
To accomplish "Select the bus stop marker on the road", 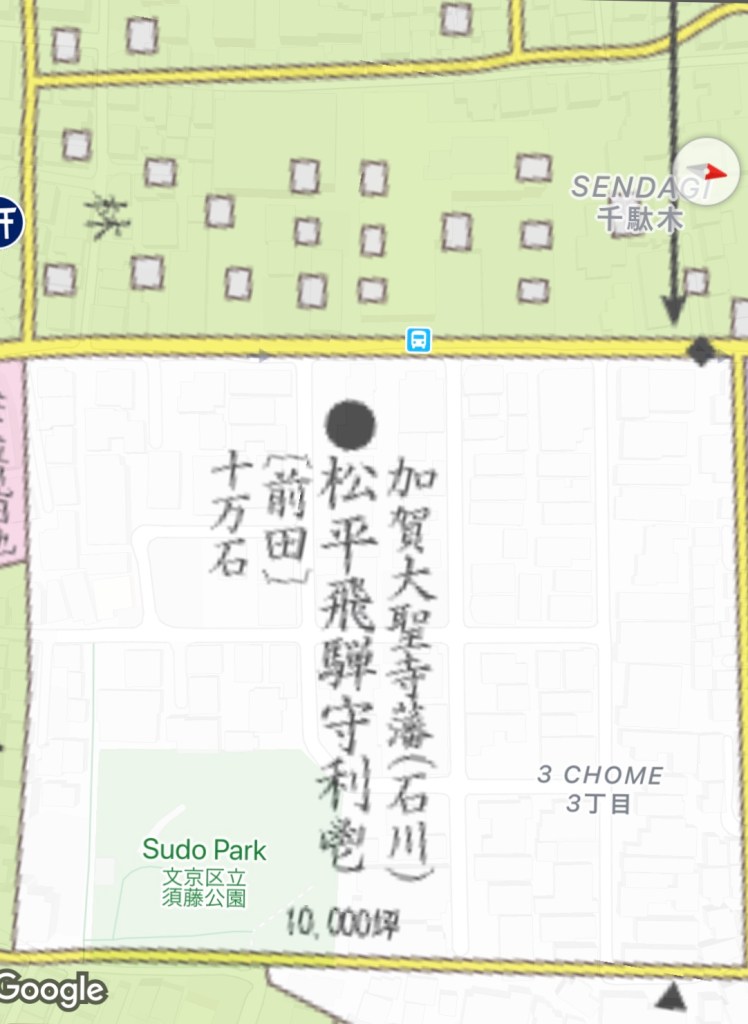I will pos(419,341).
